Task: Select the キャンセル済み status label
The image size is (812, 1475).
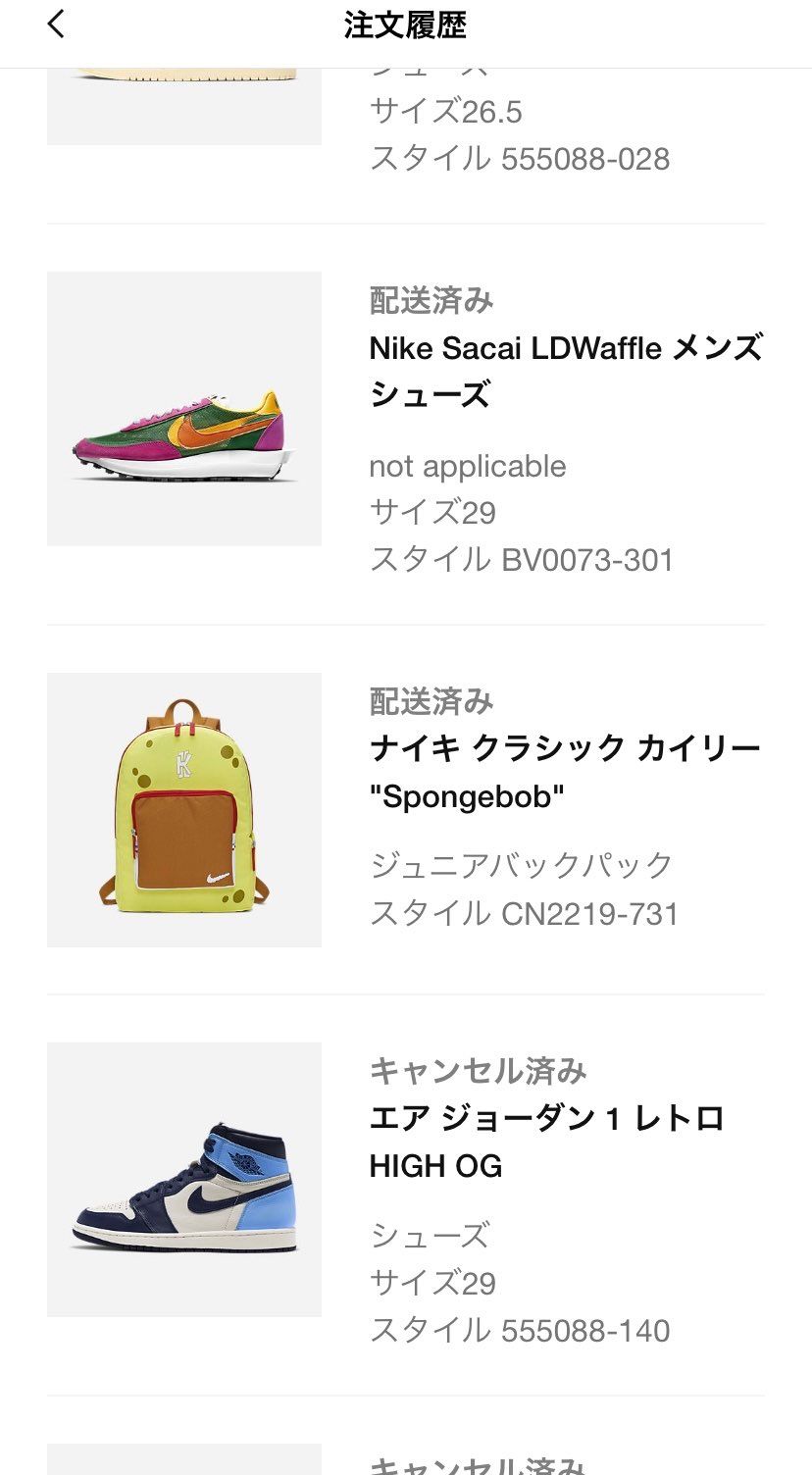Action: pyautogui.click(x=478, y=1072)
